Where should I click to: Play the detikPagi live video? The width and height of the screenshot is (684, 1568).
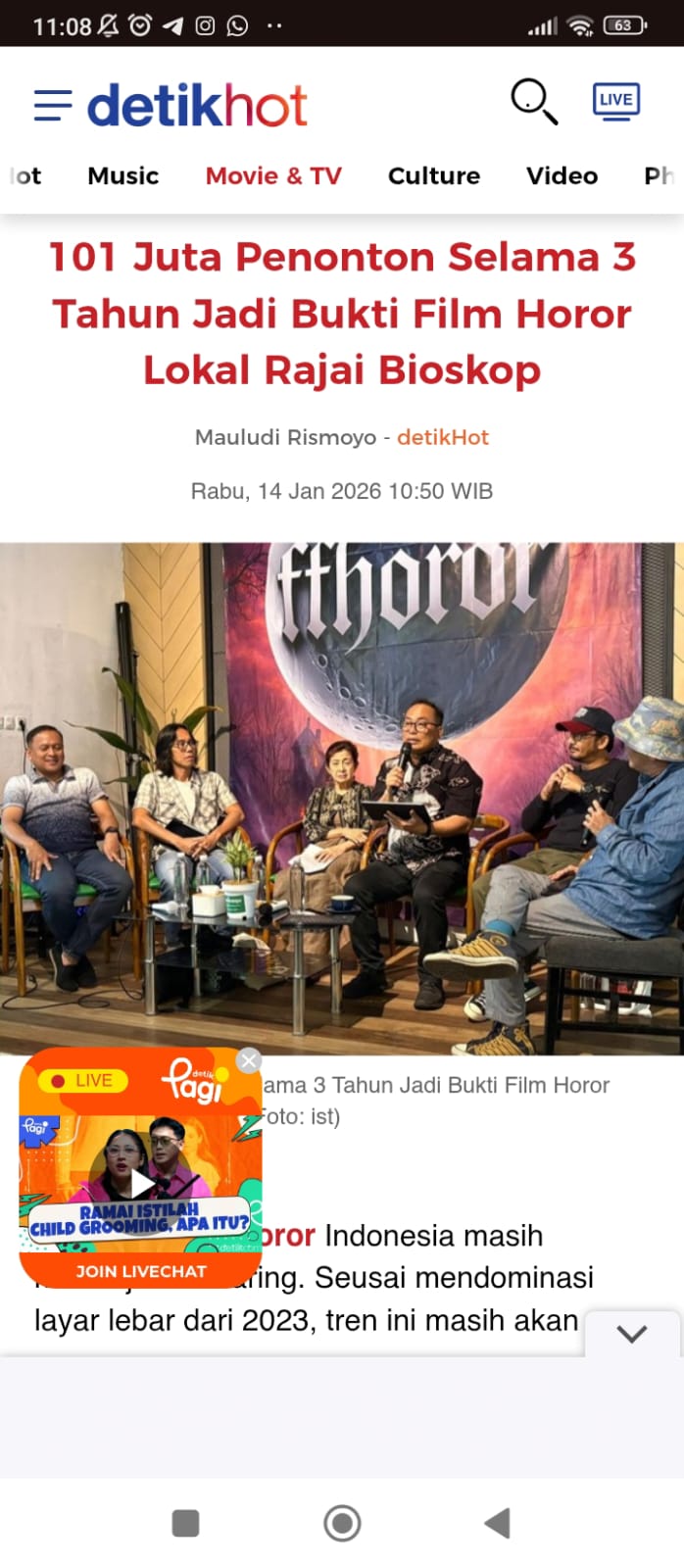(143, 1184)
